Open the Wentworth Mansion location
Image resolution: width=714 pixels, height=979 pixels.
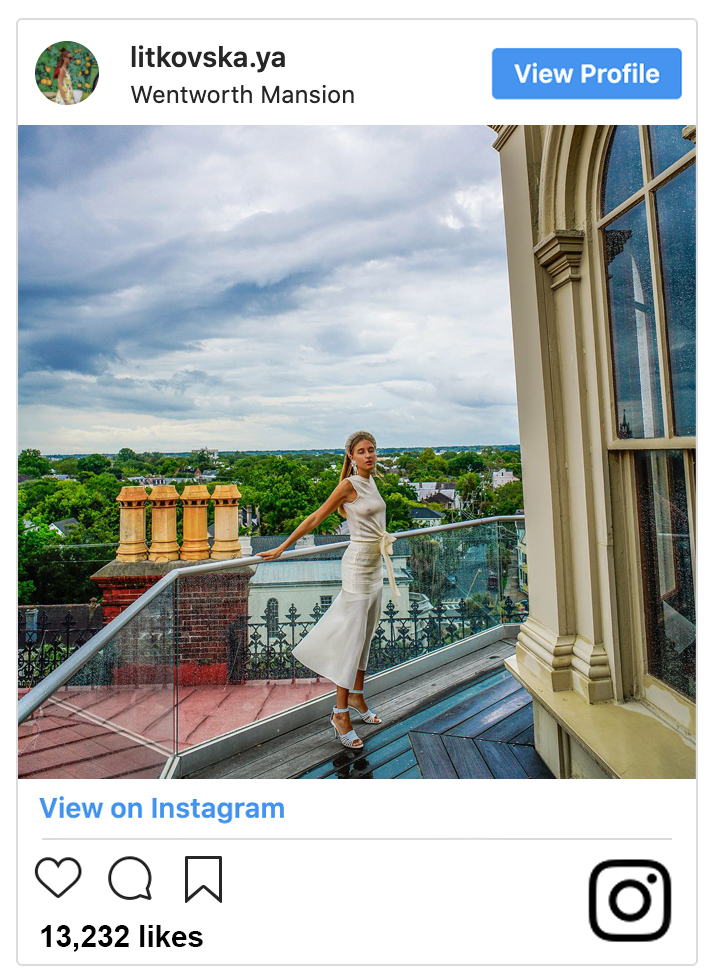(242, 95)
